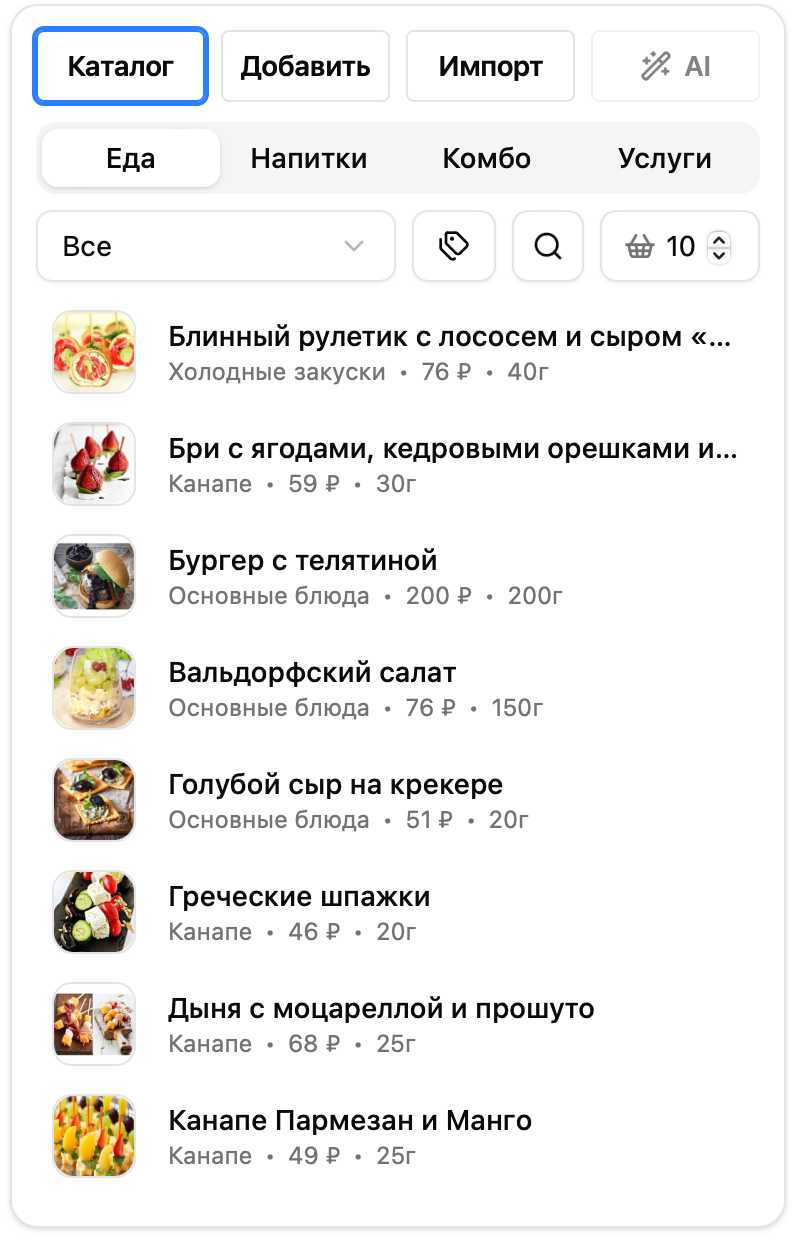Choose Канапе Пармезан и Манго
798x1240 pixels.
click(350, 1136)
